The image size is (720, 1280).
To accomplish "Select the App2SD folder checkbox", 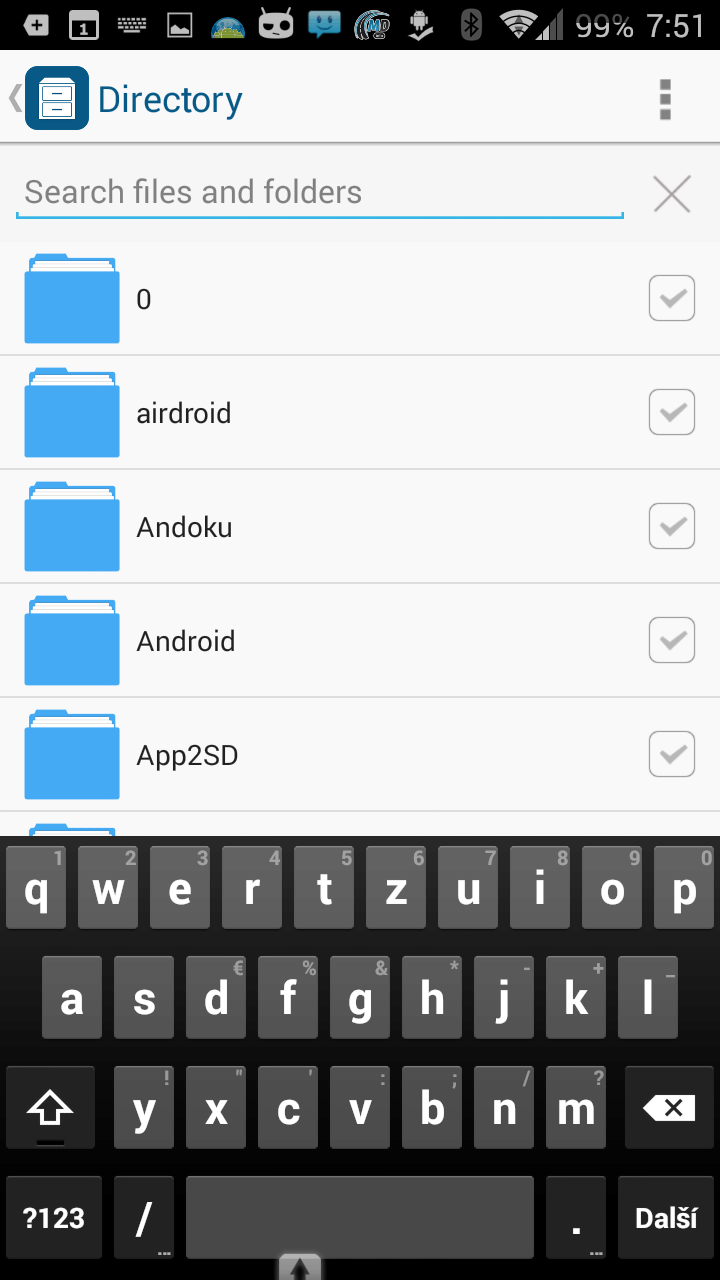I will click(672, 754).
